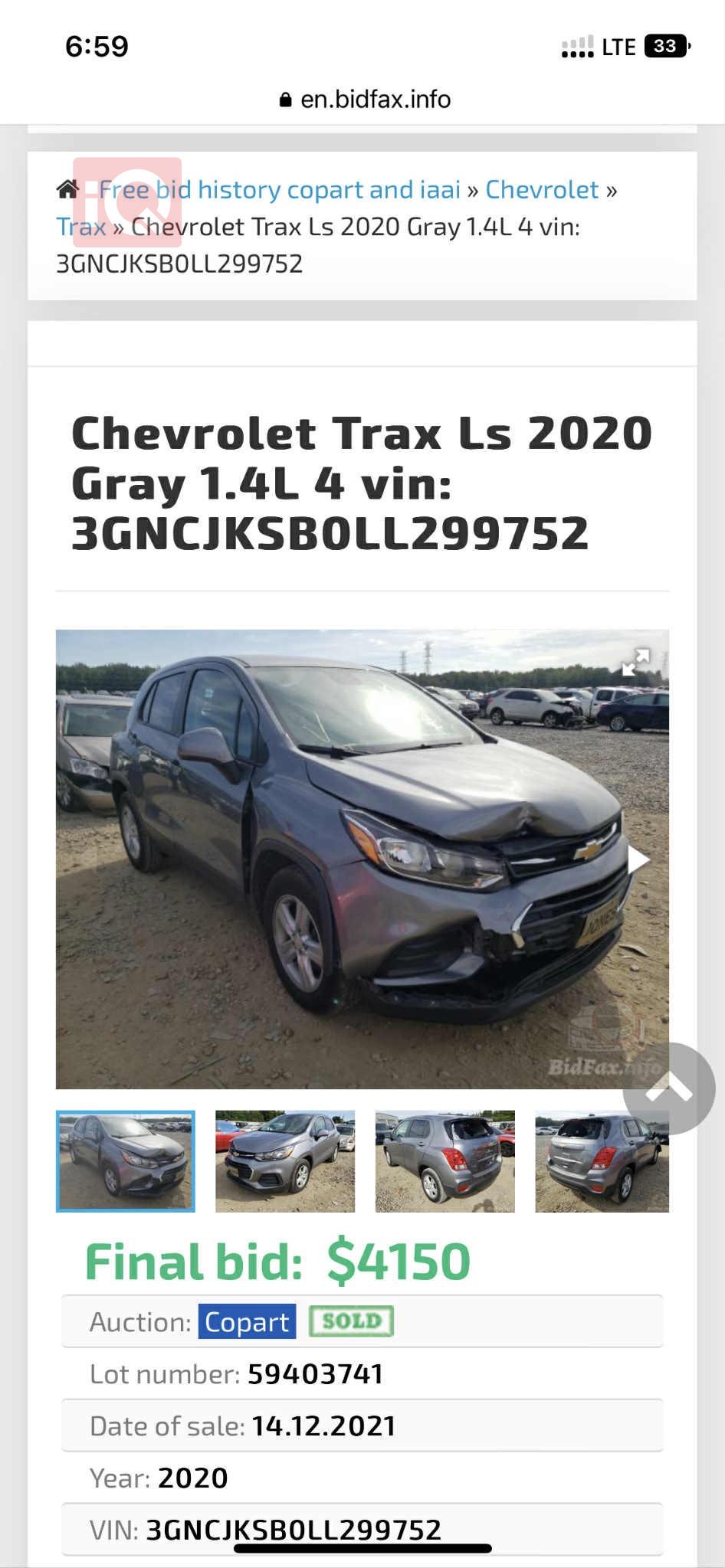Tap the blue 'Copart' auction badge
725x1568 pixels.
coord(245,1321)
